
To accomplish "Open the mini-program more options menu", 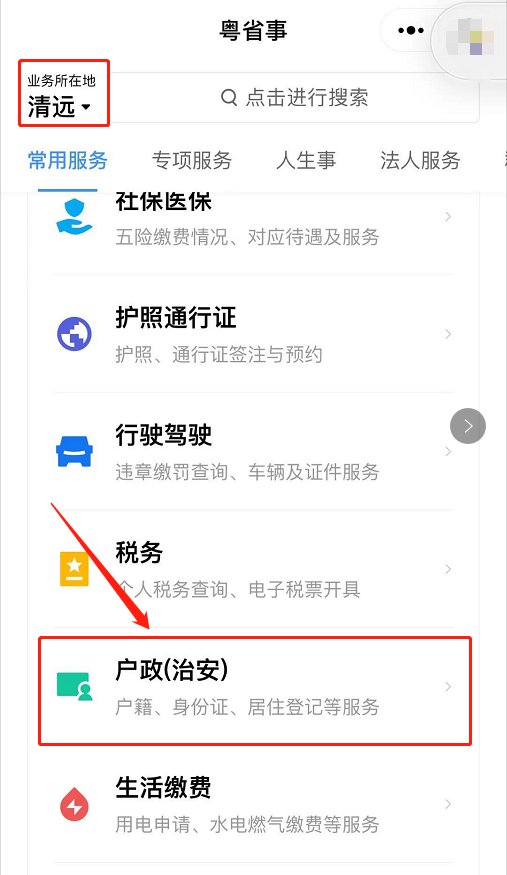I will coord(411,30).
